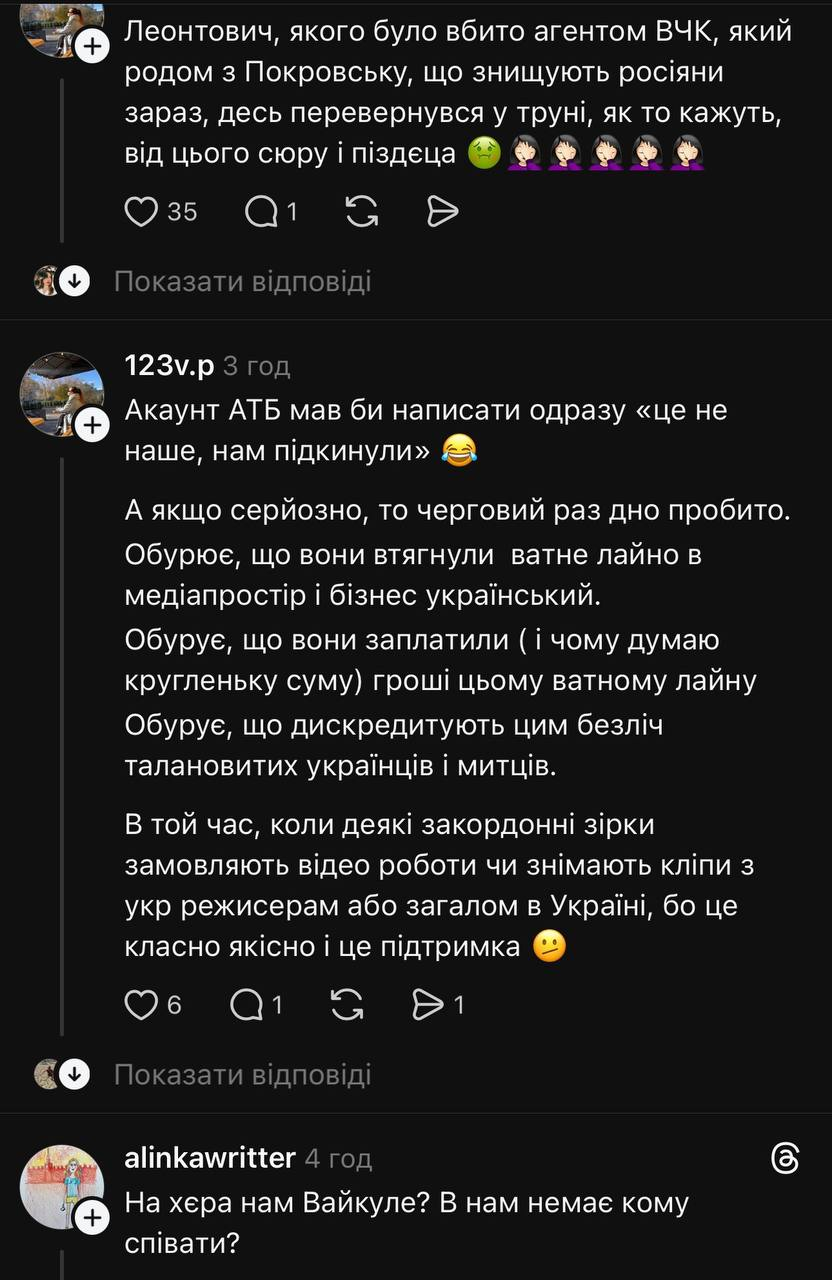
Task: Follow alinkawritter via avatar plus badge
Action: [92, 1218]
